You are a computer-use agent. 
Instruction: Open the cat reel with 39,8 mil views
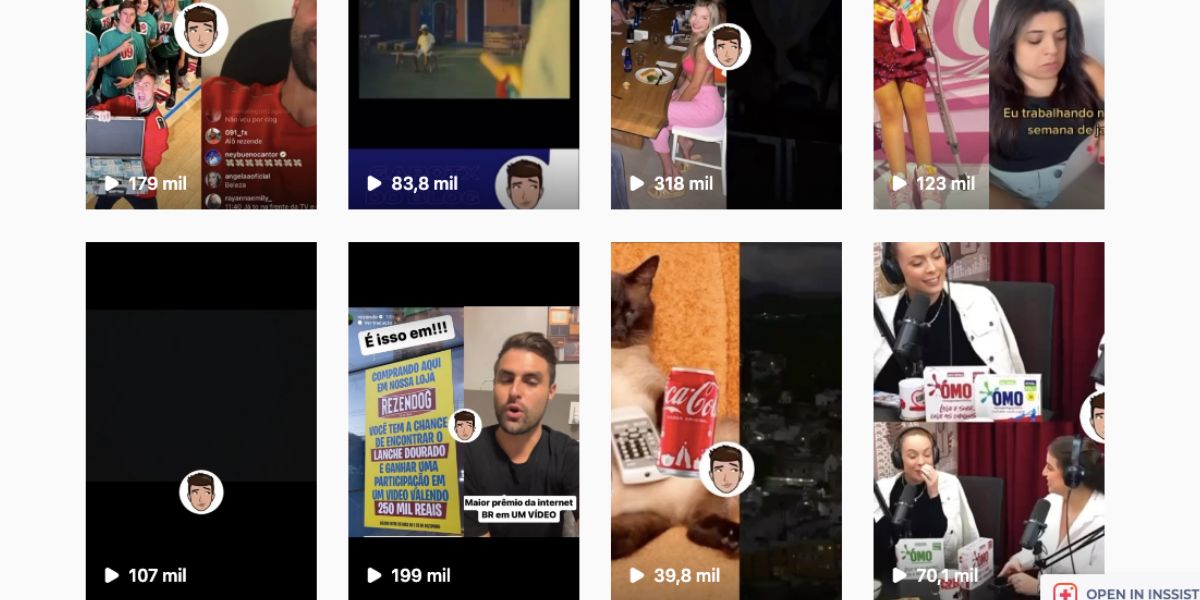pos(726,420)
